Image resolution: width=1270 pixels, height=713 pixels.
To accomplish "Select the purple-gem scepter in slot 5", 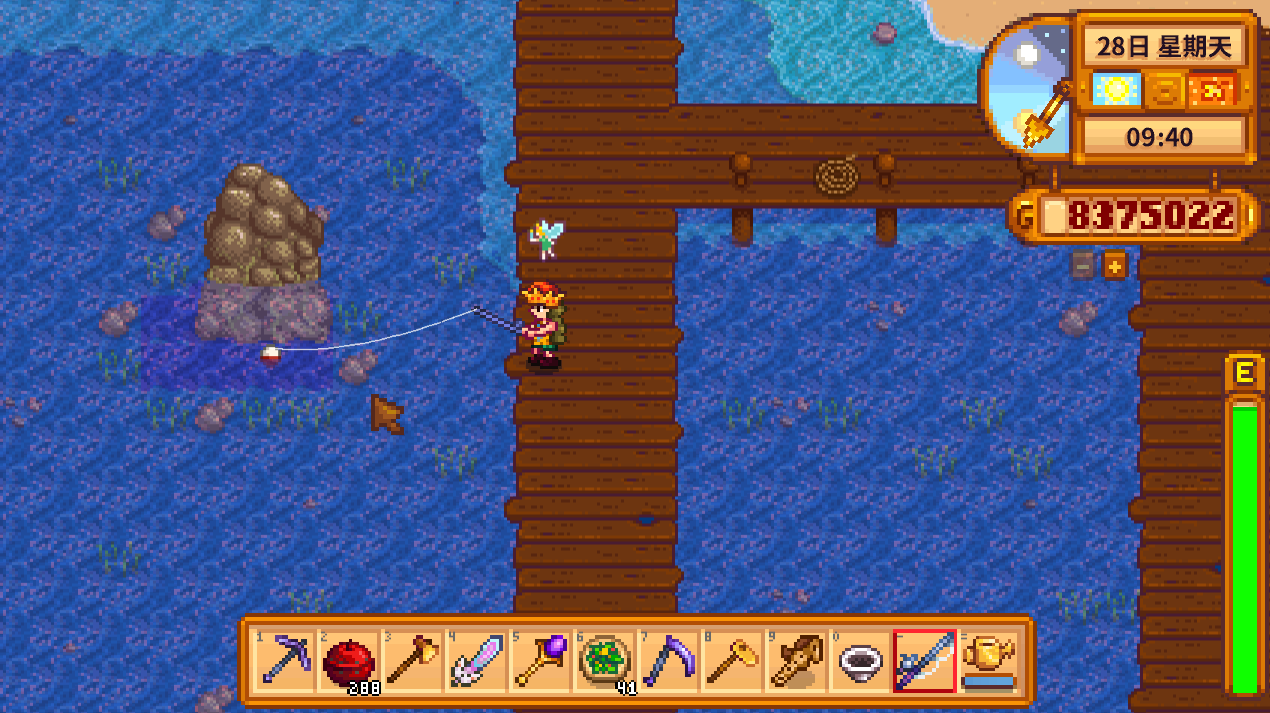I will point(541,661).
